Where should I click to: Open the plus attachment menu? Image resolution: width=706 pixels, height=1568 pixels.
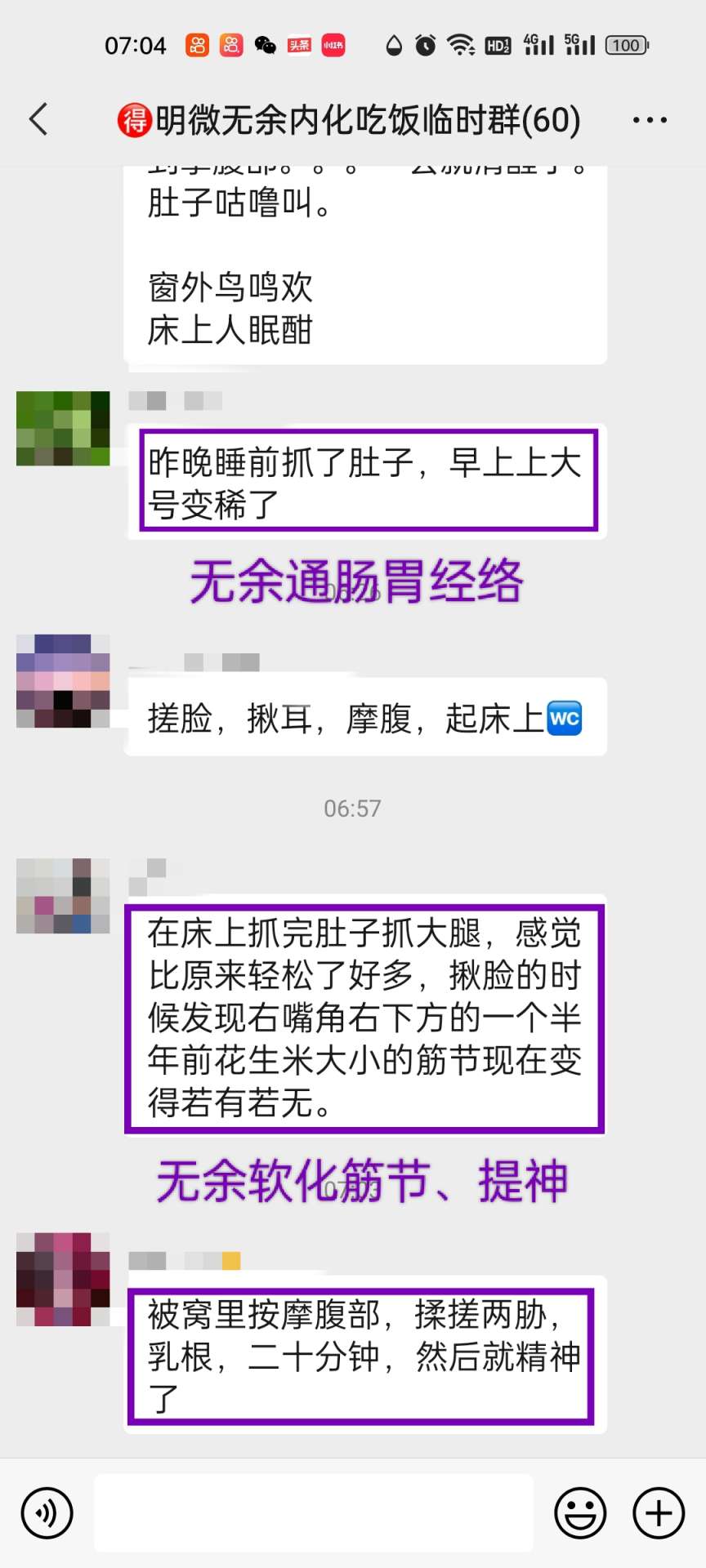659,1512
